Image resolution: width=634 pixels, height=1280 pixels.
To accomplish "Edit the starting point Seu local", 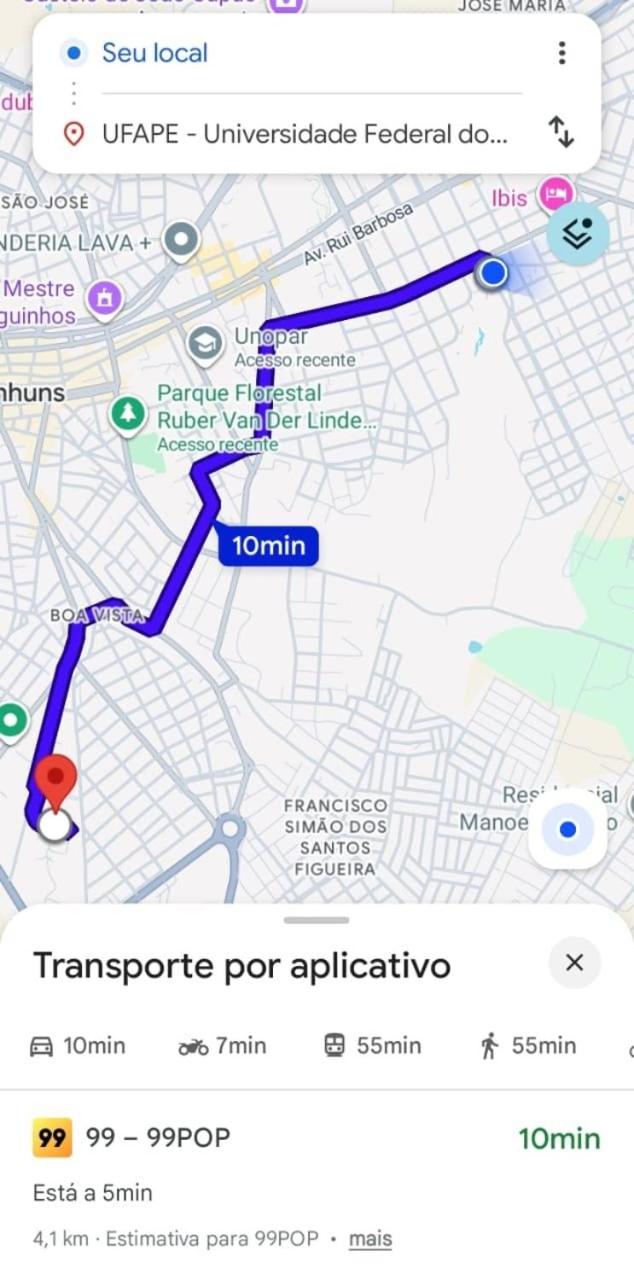I will pos(300,53).
